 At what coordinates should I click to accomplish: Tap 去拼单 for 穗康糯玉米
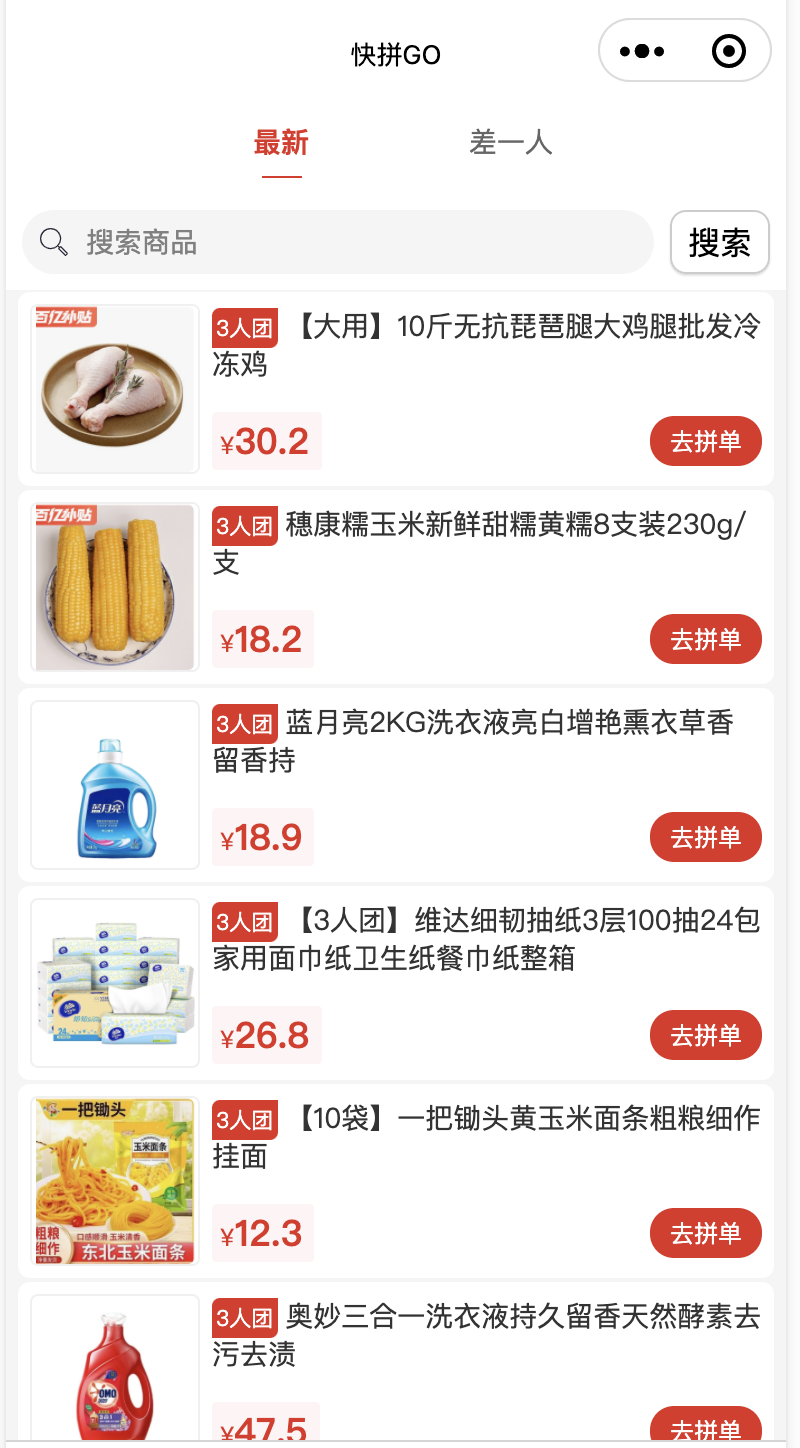coord(705,640)
